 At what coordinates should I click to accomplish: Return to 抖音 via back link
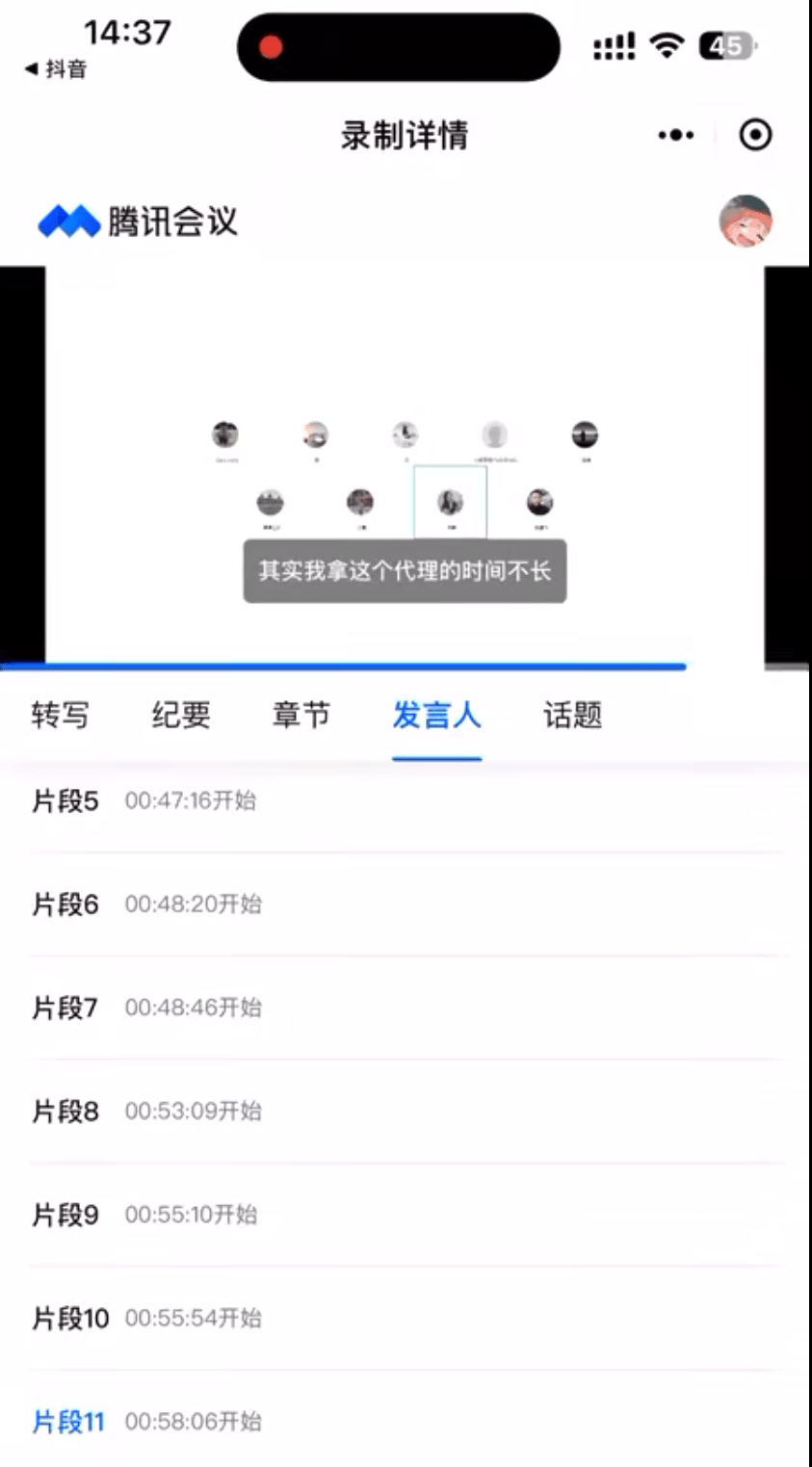[56, 69]
